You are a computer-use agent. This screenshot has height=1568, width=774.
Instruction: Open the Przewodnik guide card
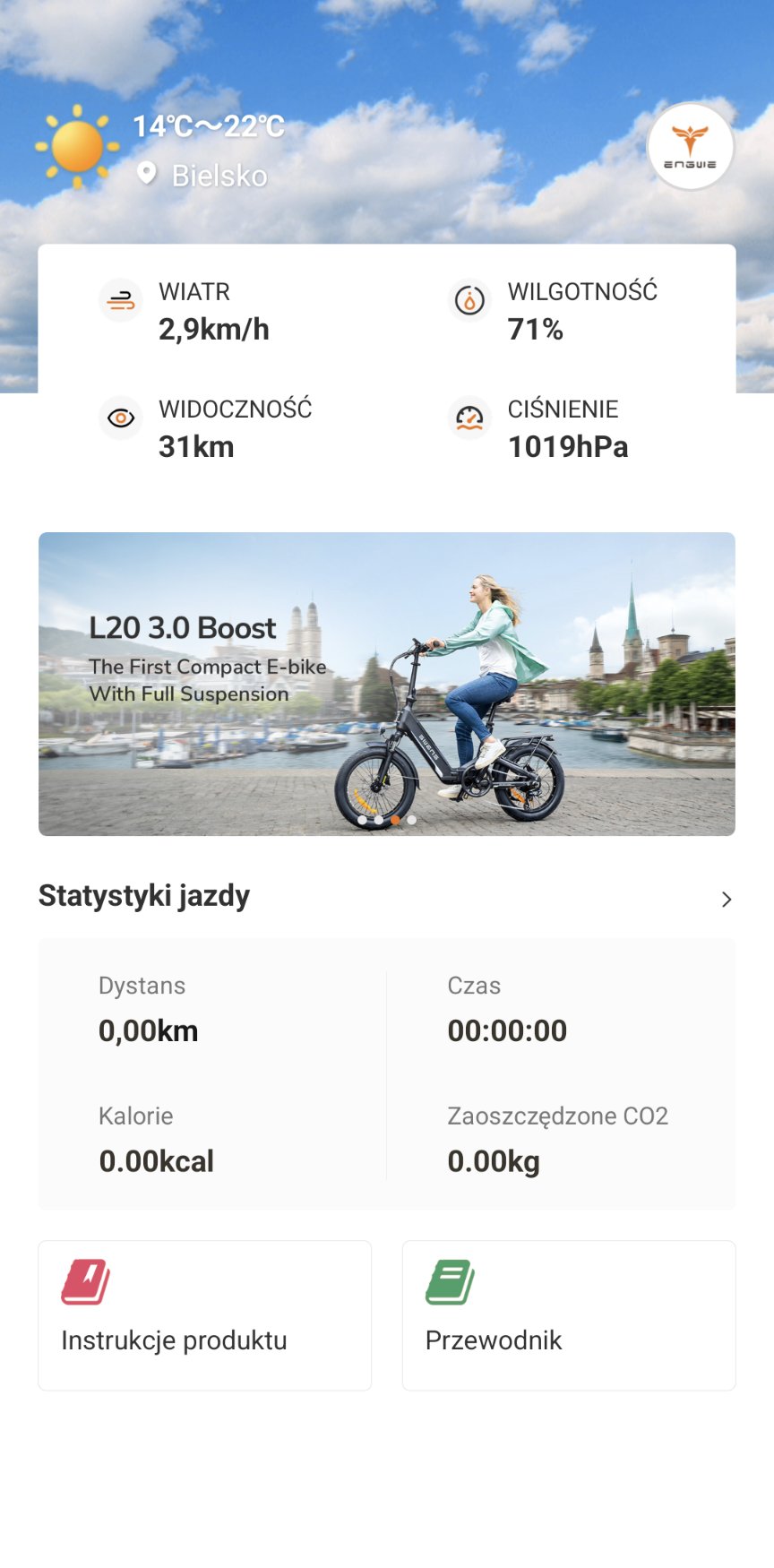coord(568,1314)
